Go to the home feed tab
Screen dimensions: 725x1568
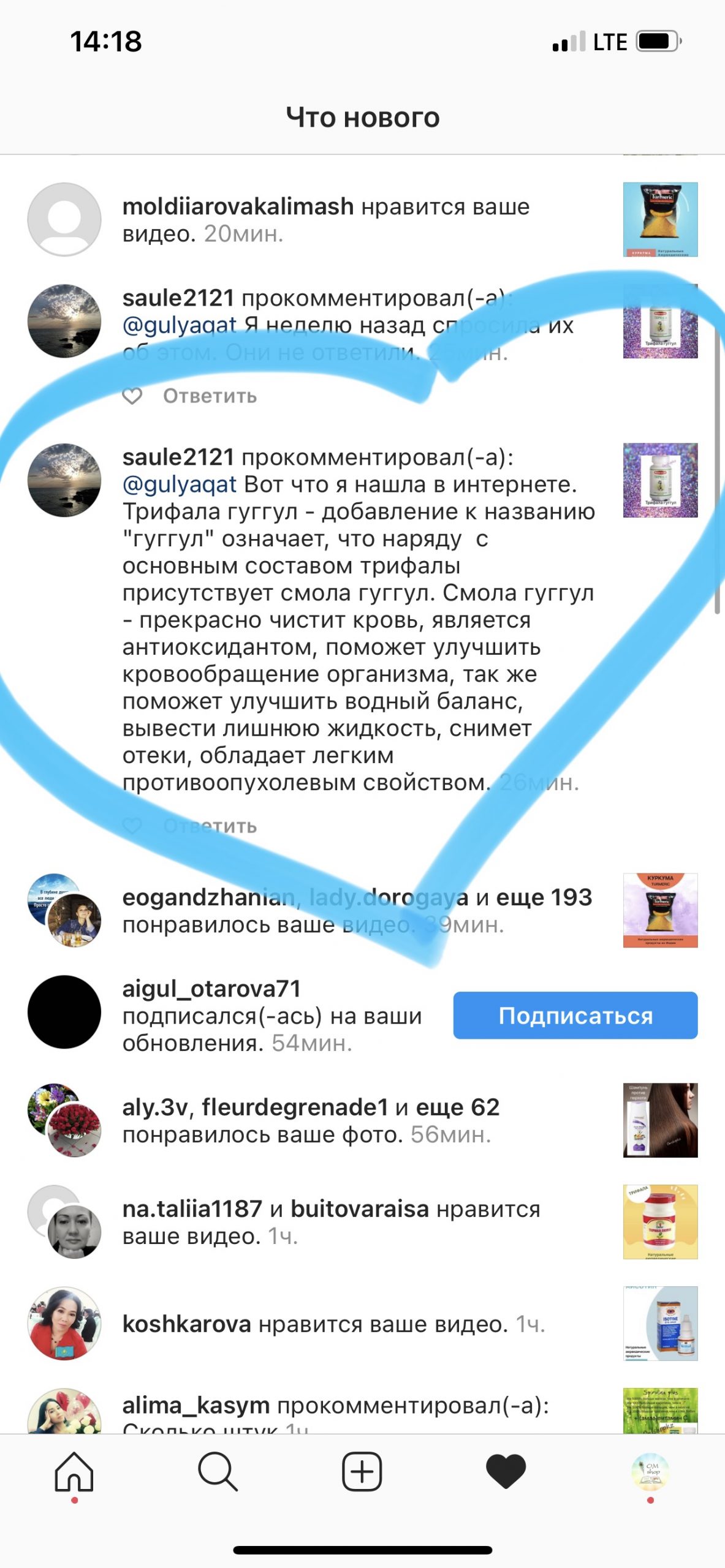coord(74,1471)
